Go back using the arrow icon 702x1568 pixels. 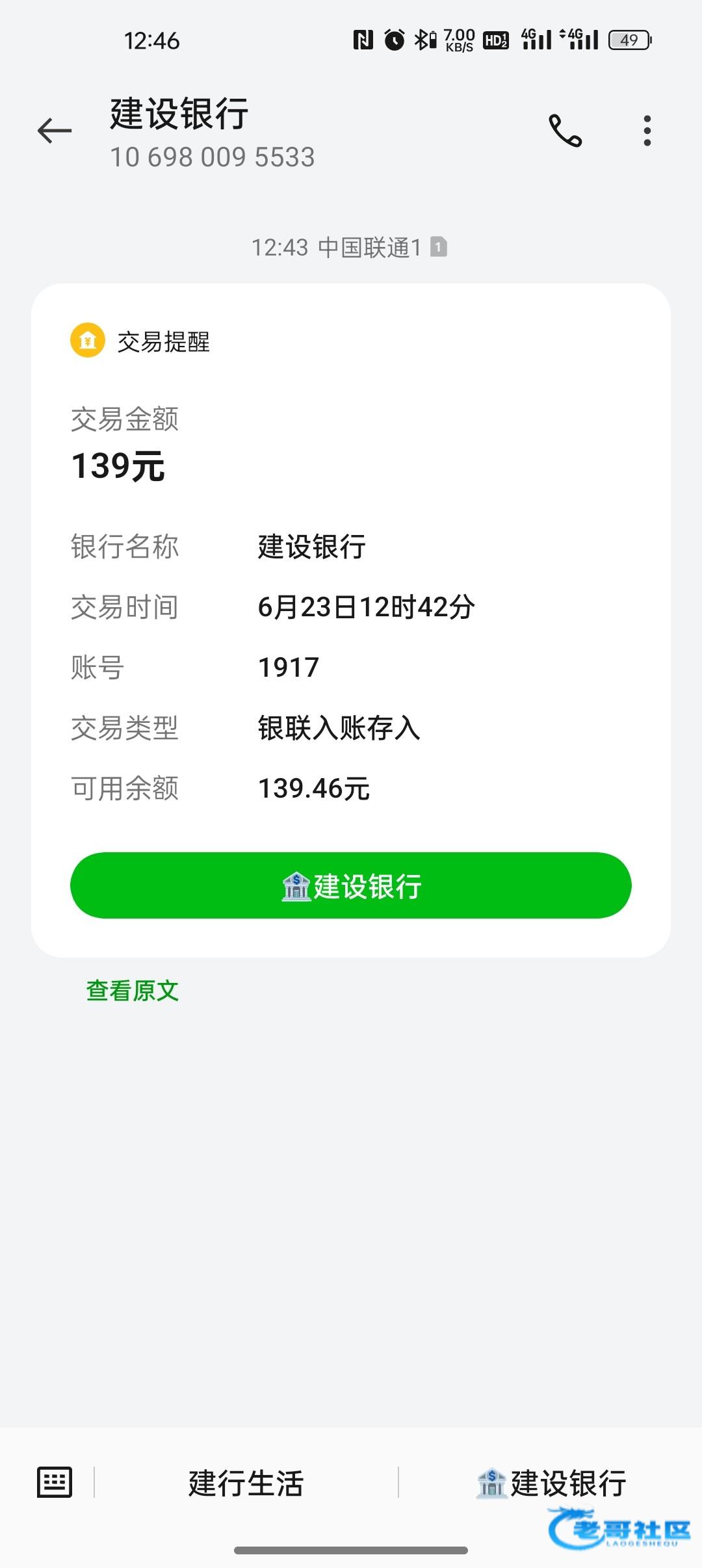point(55,131)
